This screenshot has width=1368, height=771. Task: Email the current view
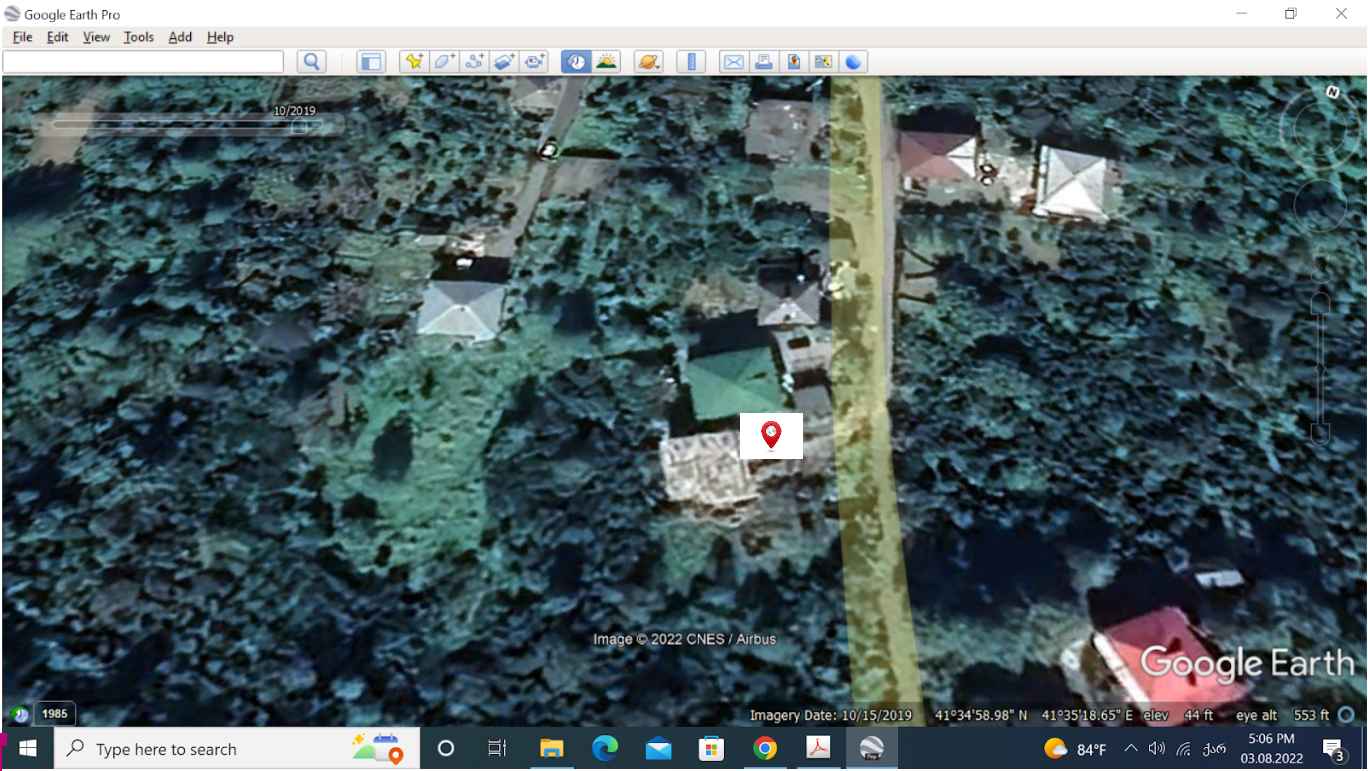tap(733, 62)
